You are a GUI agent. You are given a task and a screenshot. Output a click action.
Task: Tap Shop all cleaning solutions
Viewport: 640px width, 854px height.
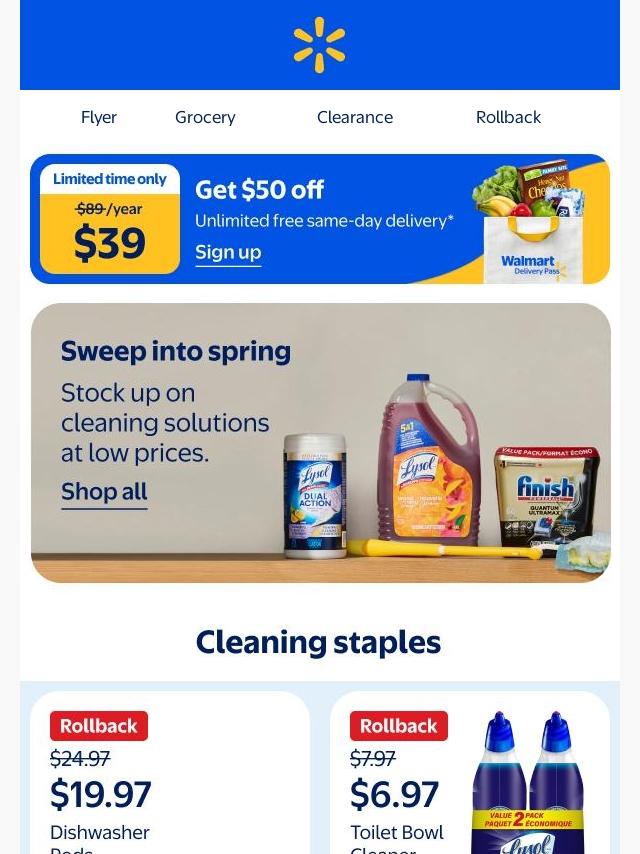coord(104,492)
